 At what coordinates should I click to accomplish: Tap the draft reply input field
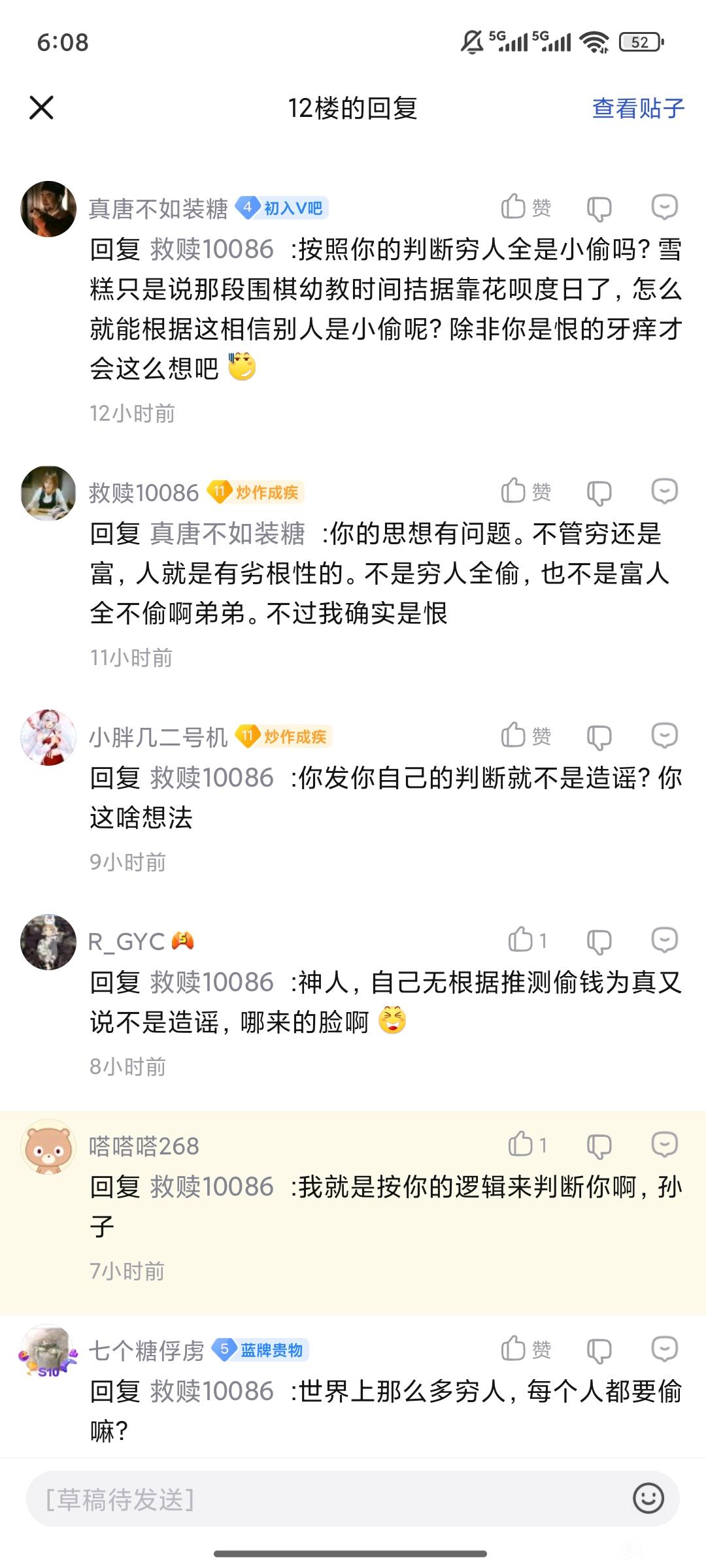pyautogui.click(x=327, y=1499)
